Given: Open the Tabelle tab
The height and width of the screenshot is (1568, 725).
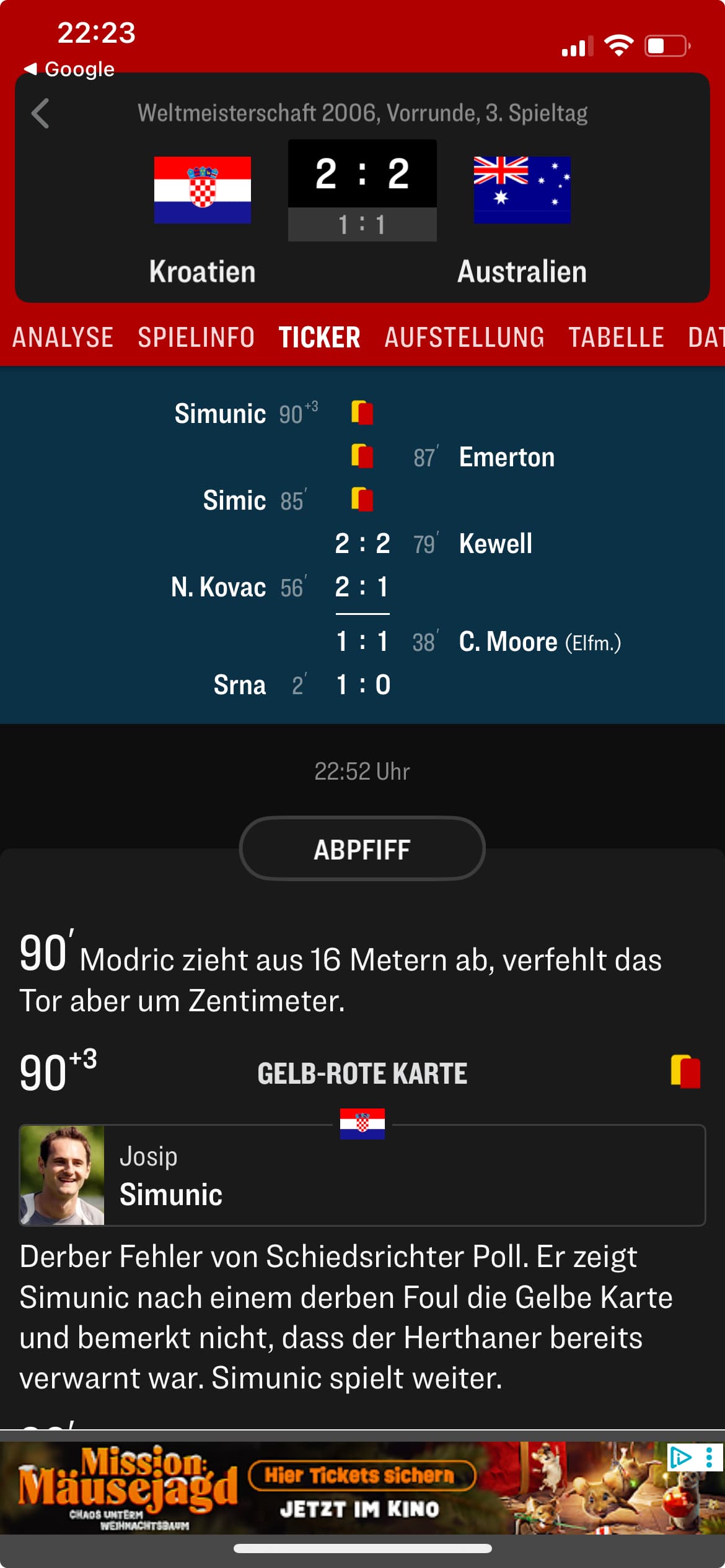Looking at the screenshot, I should [616, 338].
